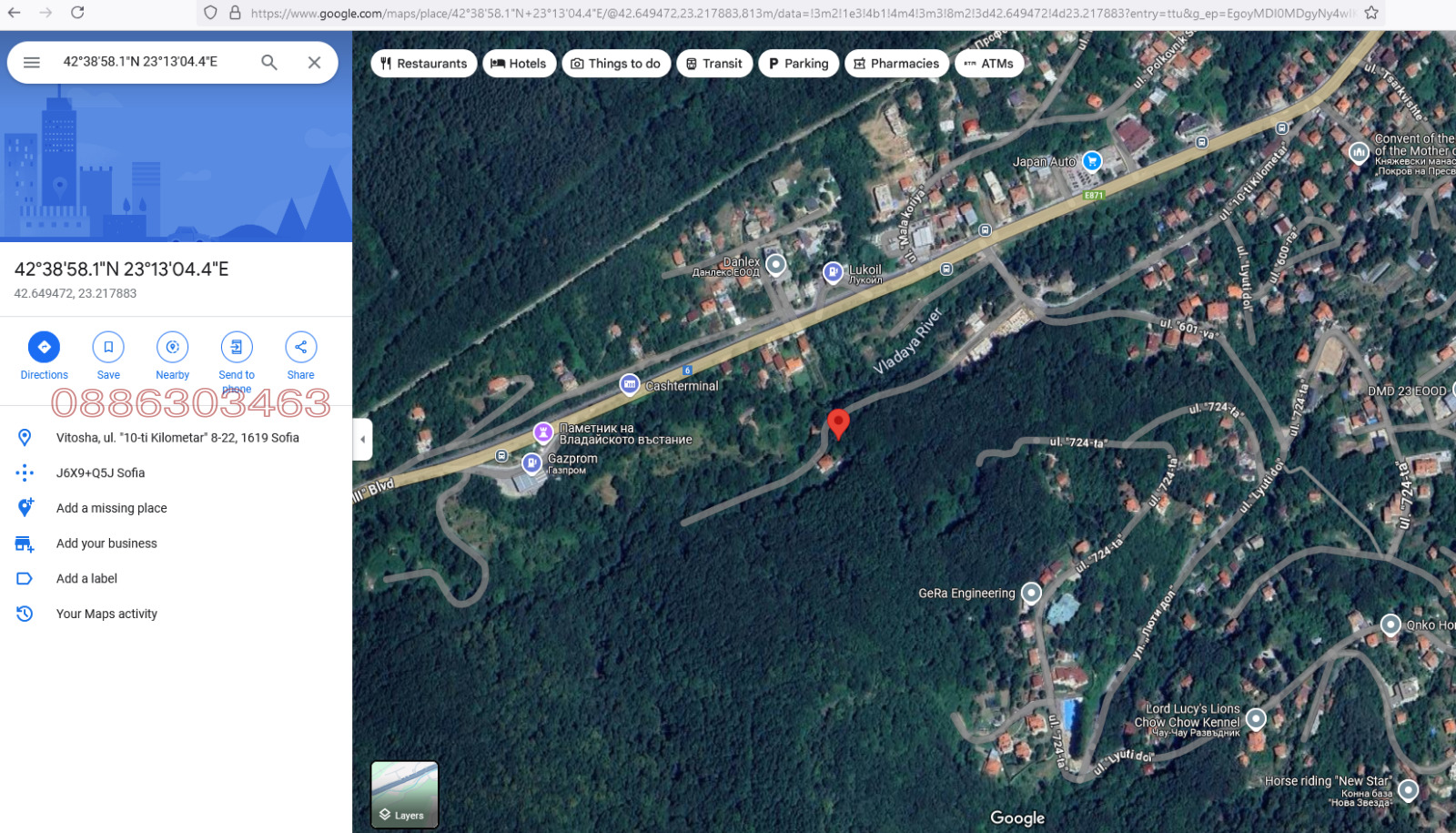The width and height of the screenshot is (1456, 833).
Task: Open Your Maps activity
Action: pos(106,614)
